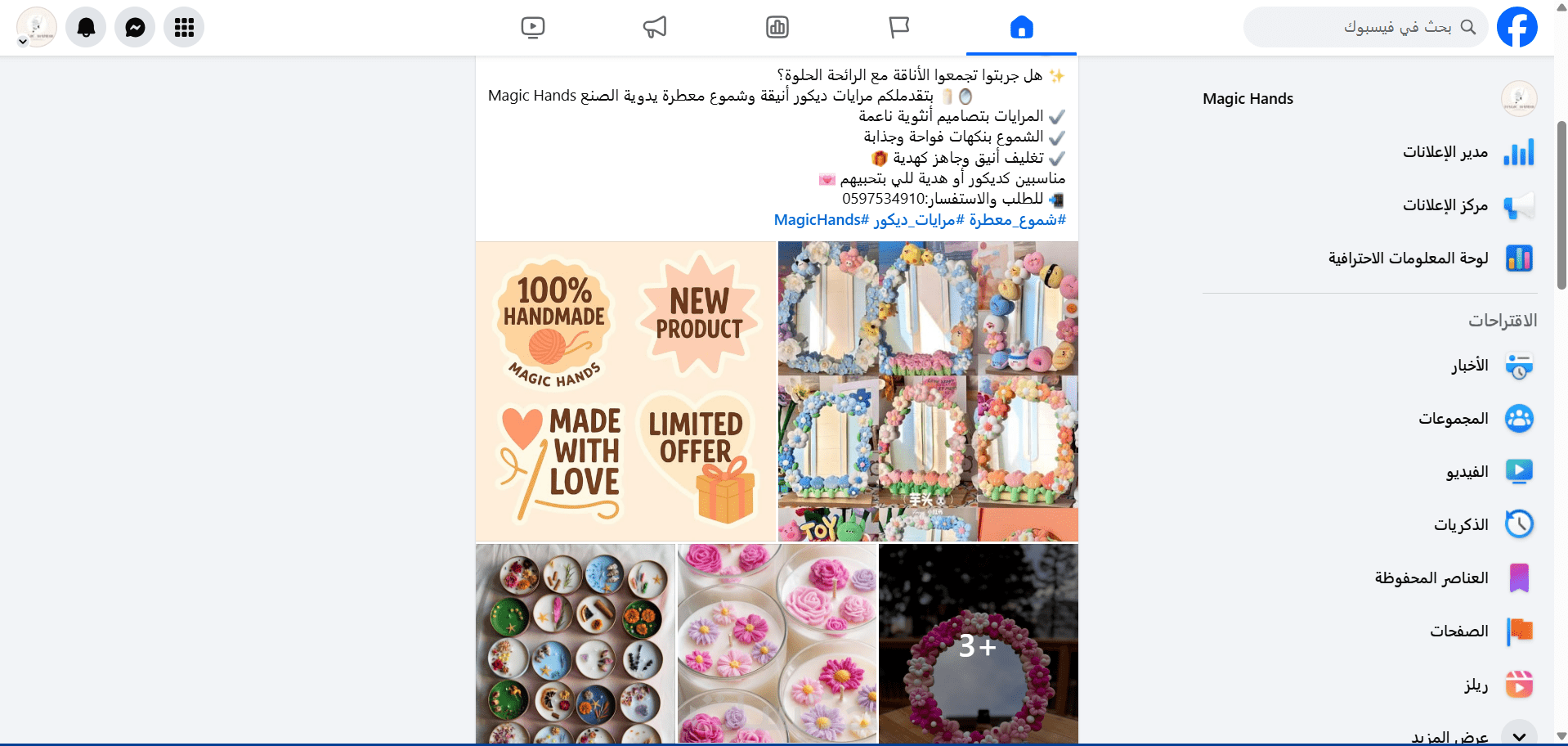Open the account profile menu
This screenshot has height=746, width=1568.
(36, 27)
